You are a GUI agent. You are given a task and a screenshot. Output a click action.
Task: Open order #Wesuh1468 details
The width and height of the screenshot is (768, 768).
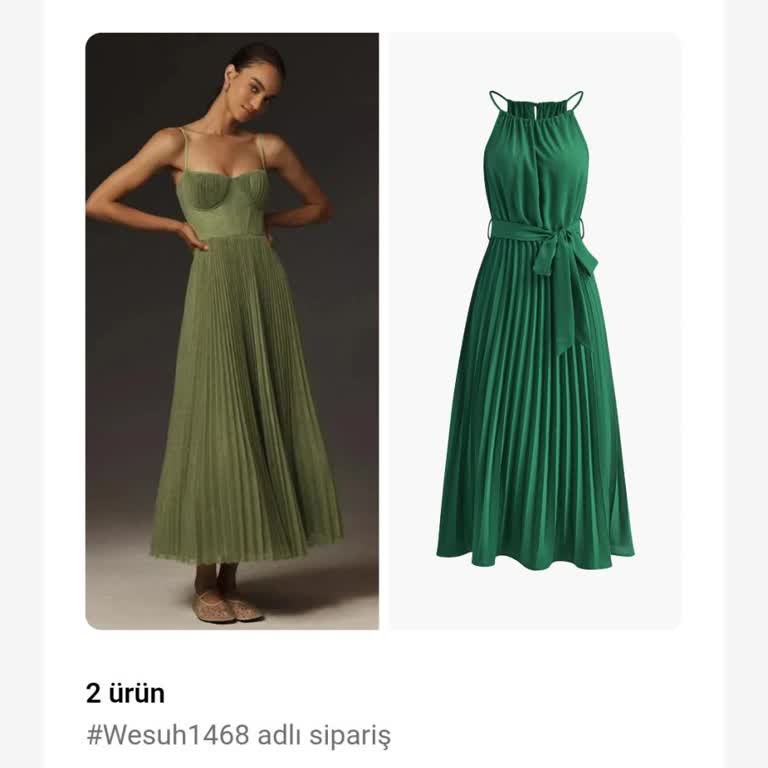(x=238, y=736)
